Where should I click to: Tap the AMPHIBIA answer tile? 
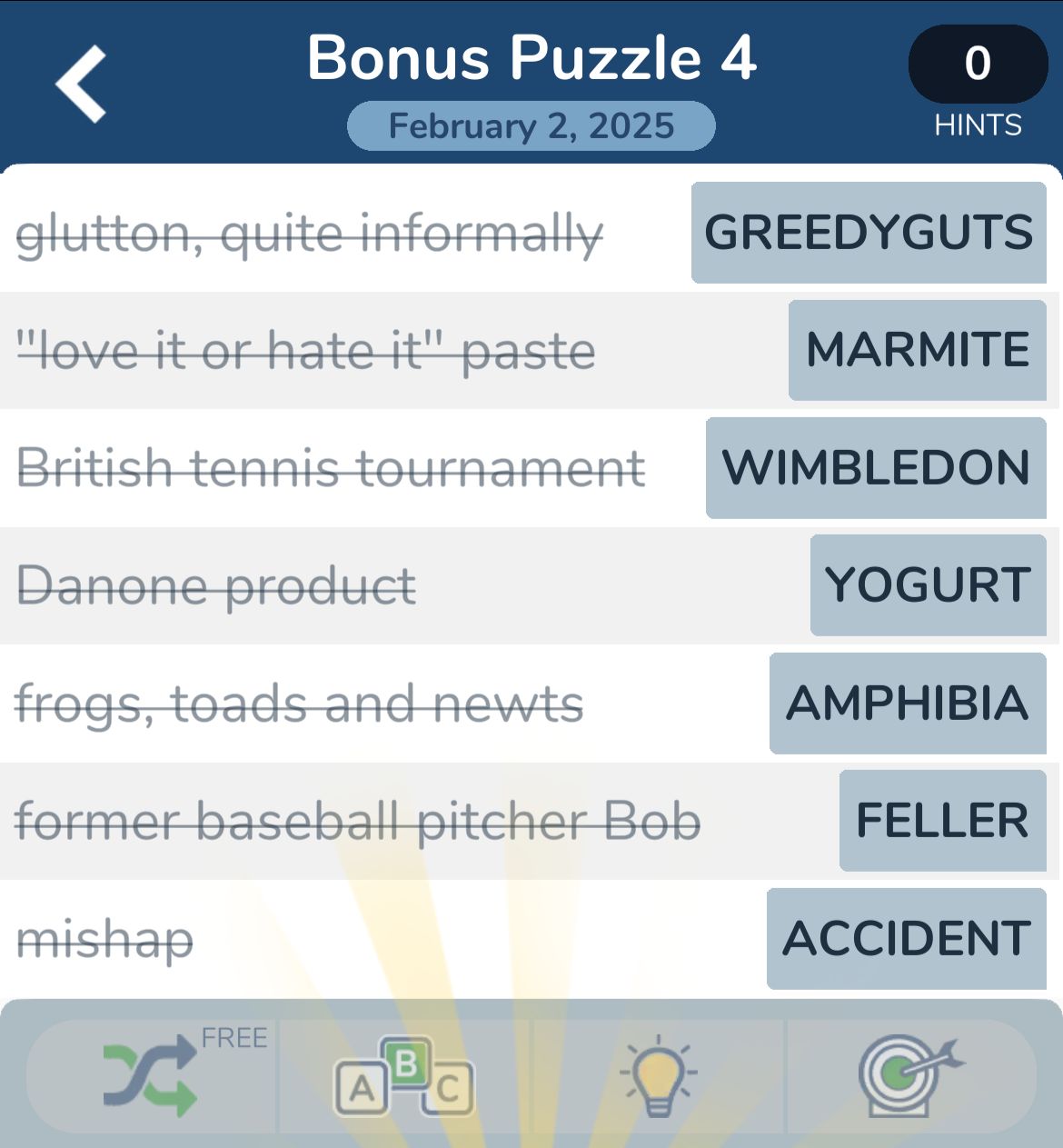908,704
